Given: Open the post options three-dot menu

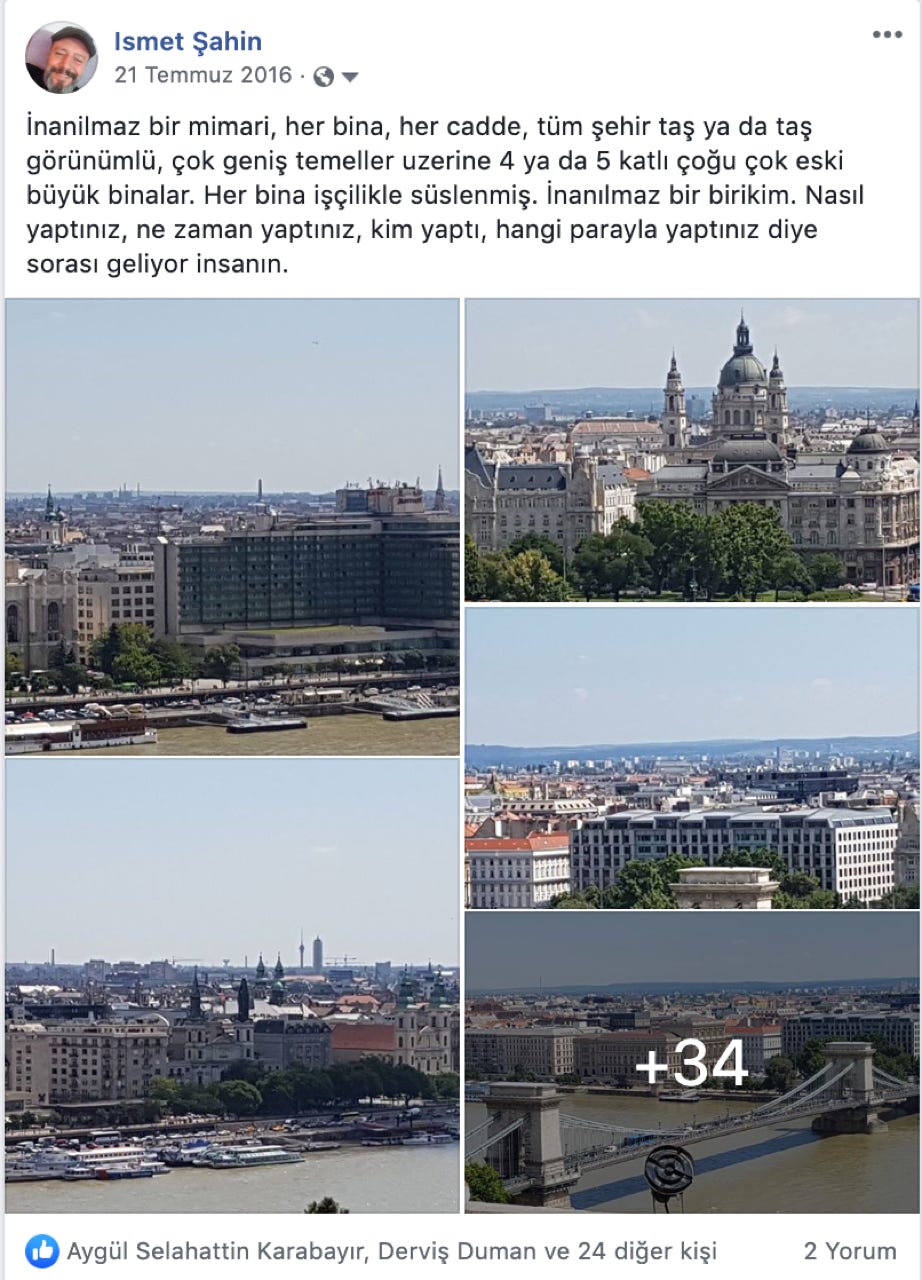Looking at the screenshot, I should (x=886, y=35).
